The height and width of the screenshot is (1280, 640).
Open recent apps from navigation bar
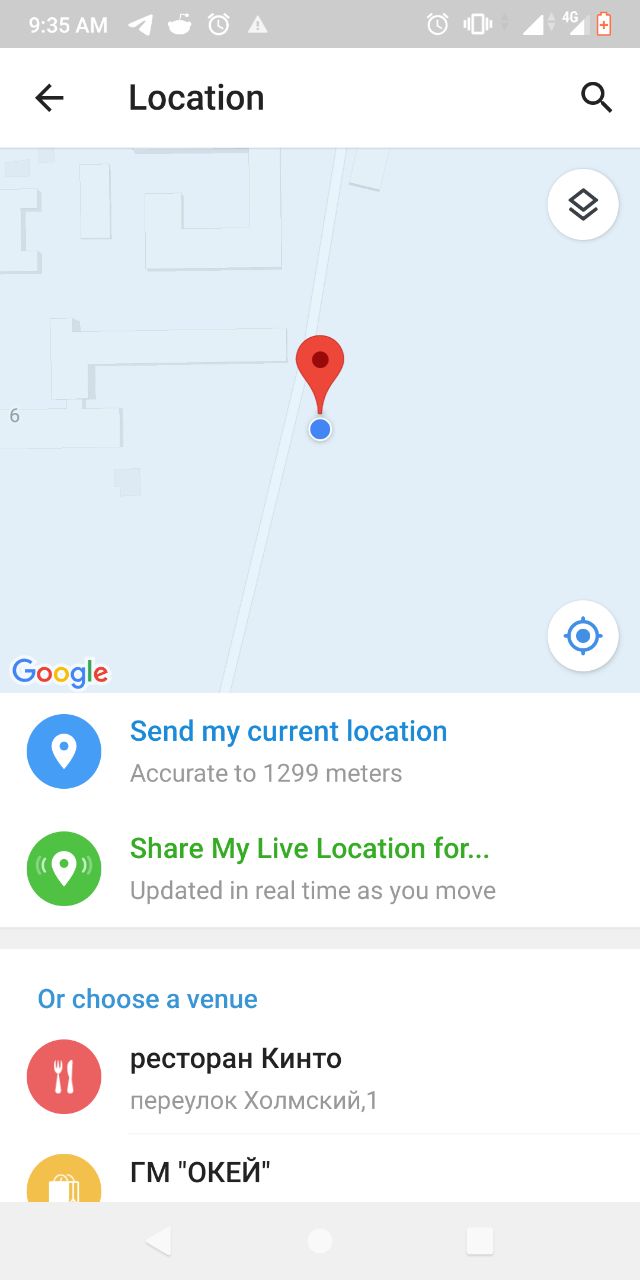[x=480, y=1241]
